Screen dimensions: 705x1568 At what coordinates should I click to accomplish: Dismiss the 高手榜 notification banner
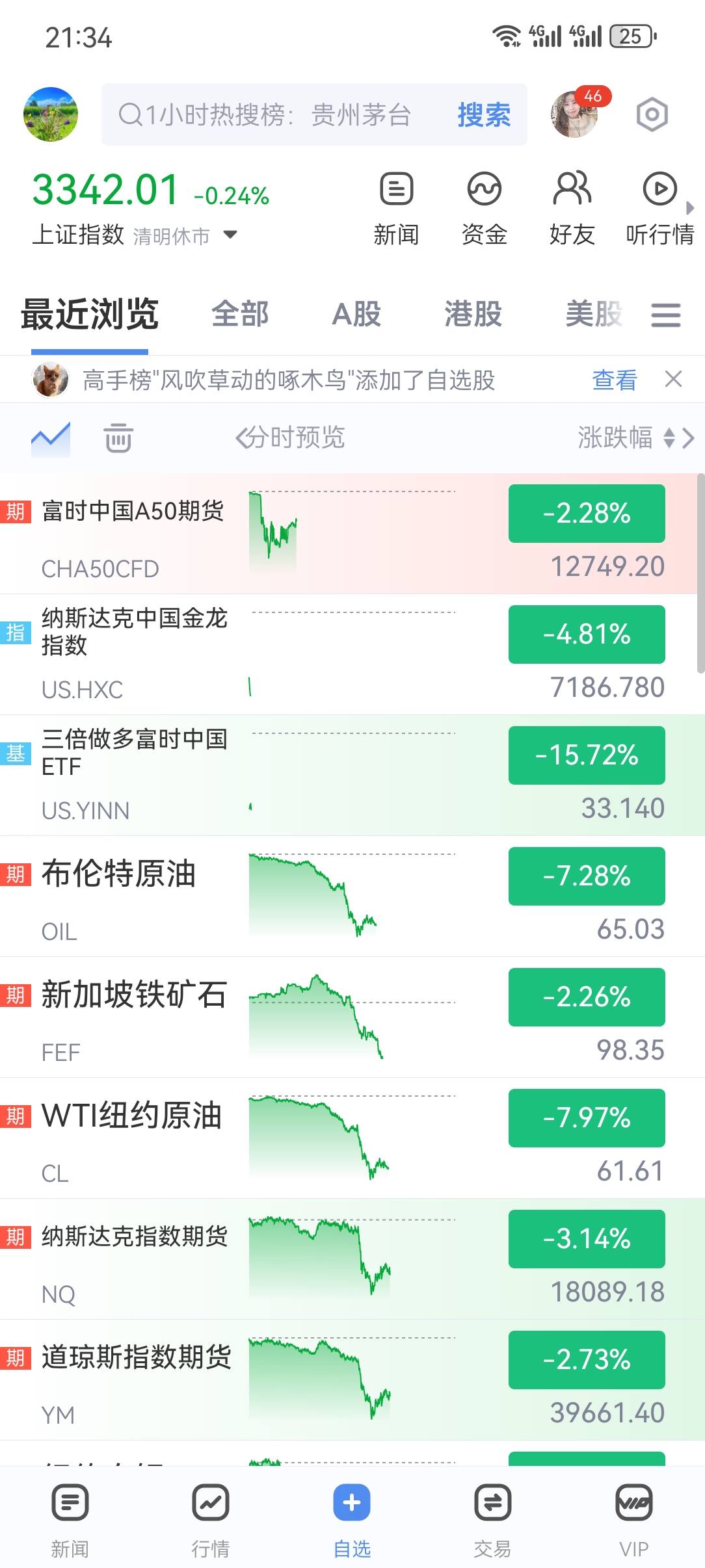coord(674,379)
